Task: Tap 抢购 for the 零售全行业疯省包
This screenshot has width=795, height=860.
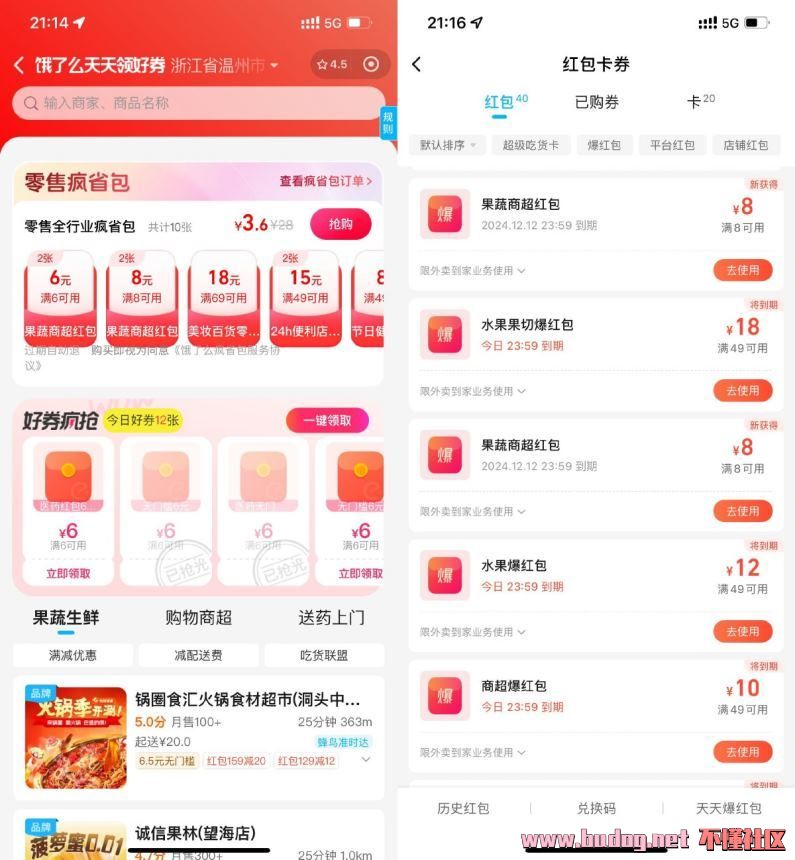Action: click(340, 224)
